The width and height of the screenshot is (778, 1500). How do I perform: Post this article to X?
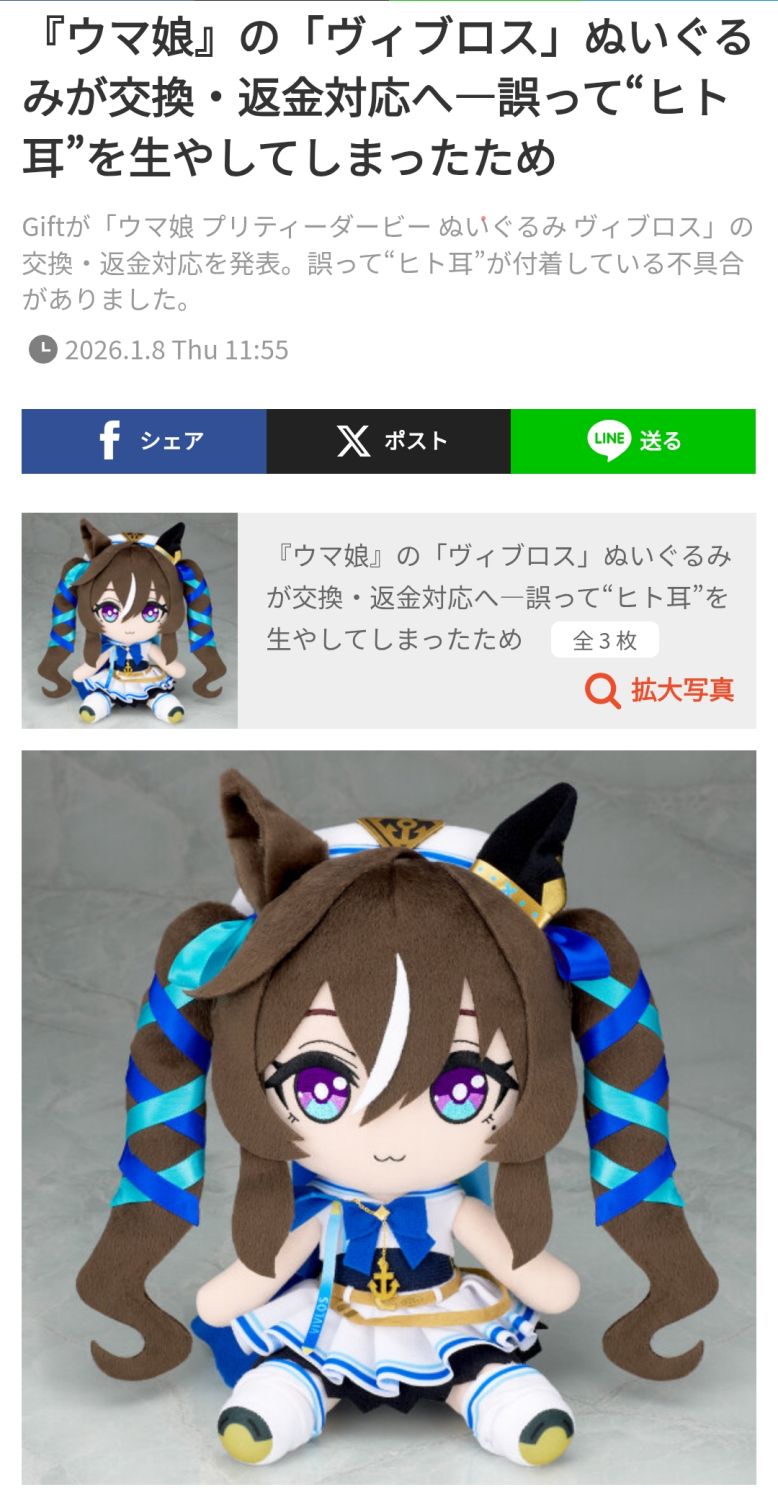pos(388,441)
